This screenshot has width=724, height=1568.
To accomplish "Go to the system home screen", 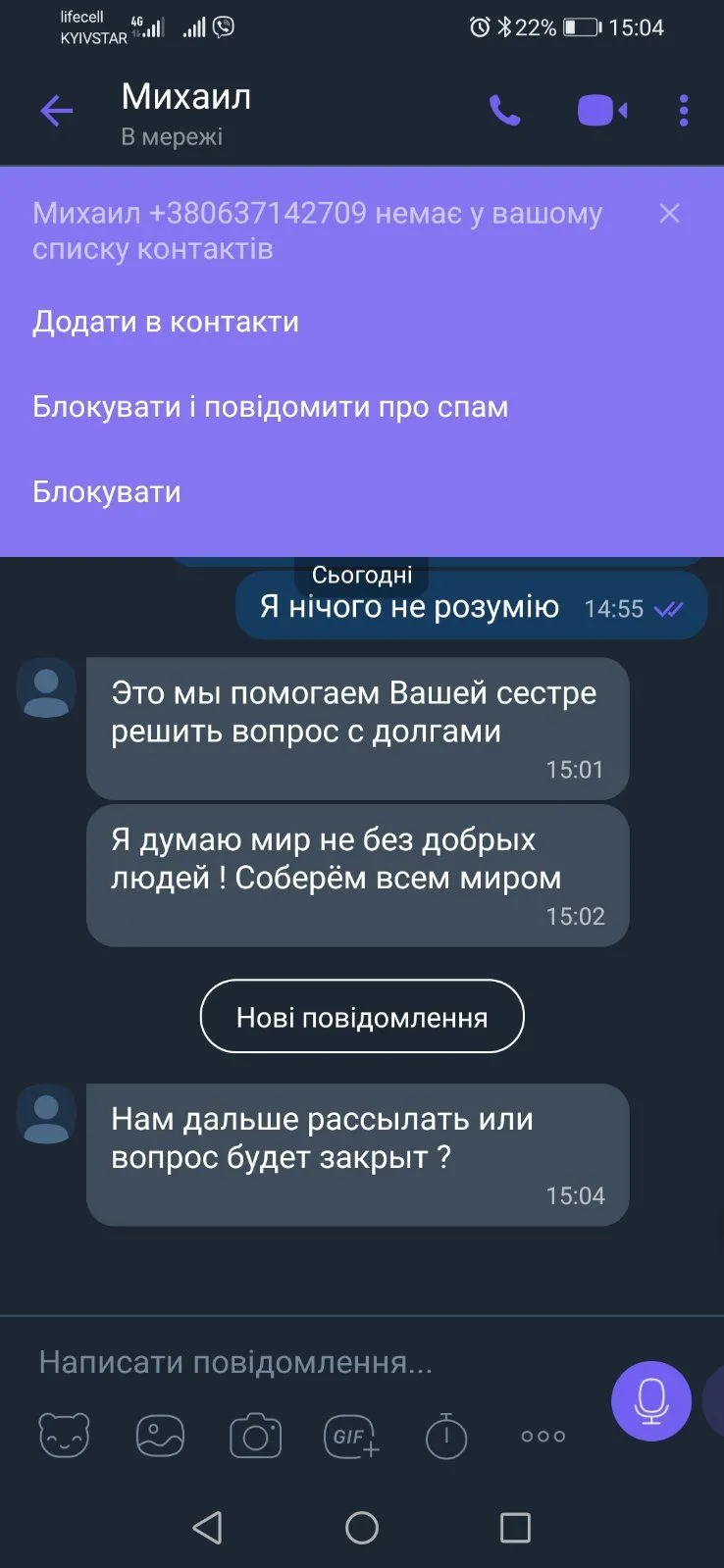I will (x=362, y=1527).
